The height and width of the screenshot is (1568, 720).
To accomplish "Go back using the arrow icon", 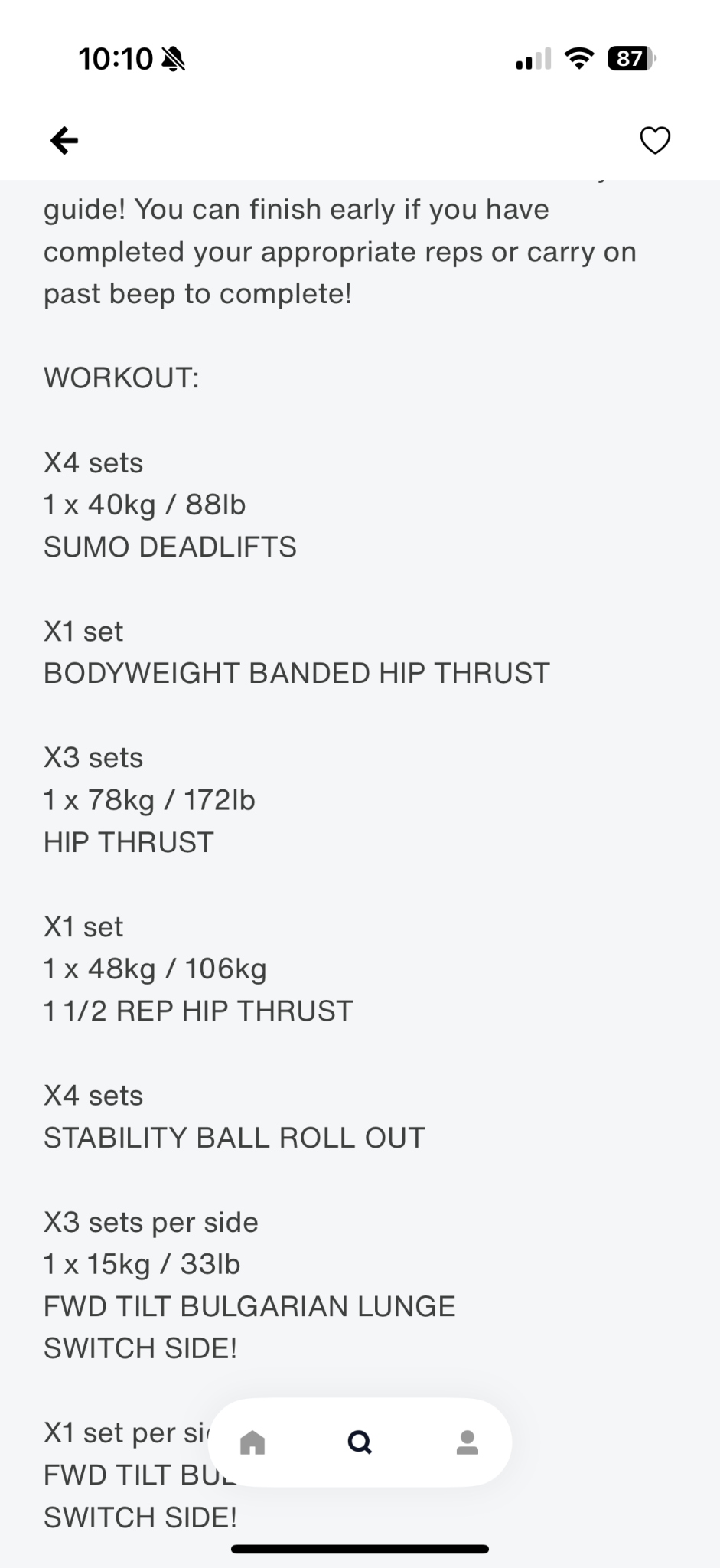I will [64, 140].
